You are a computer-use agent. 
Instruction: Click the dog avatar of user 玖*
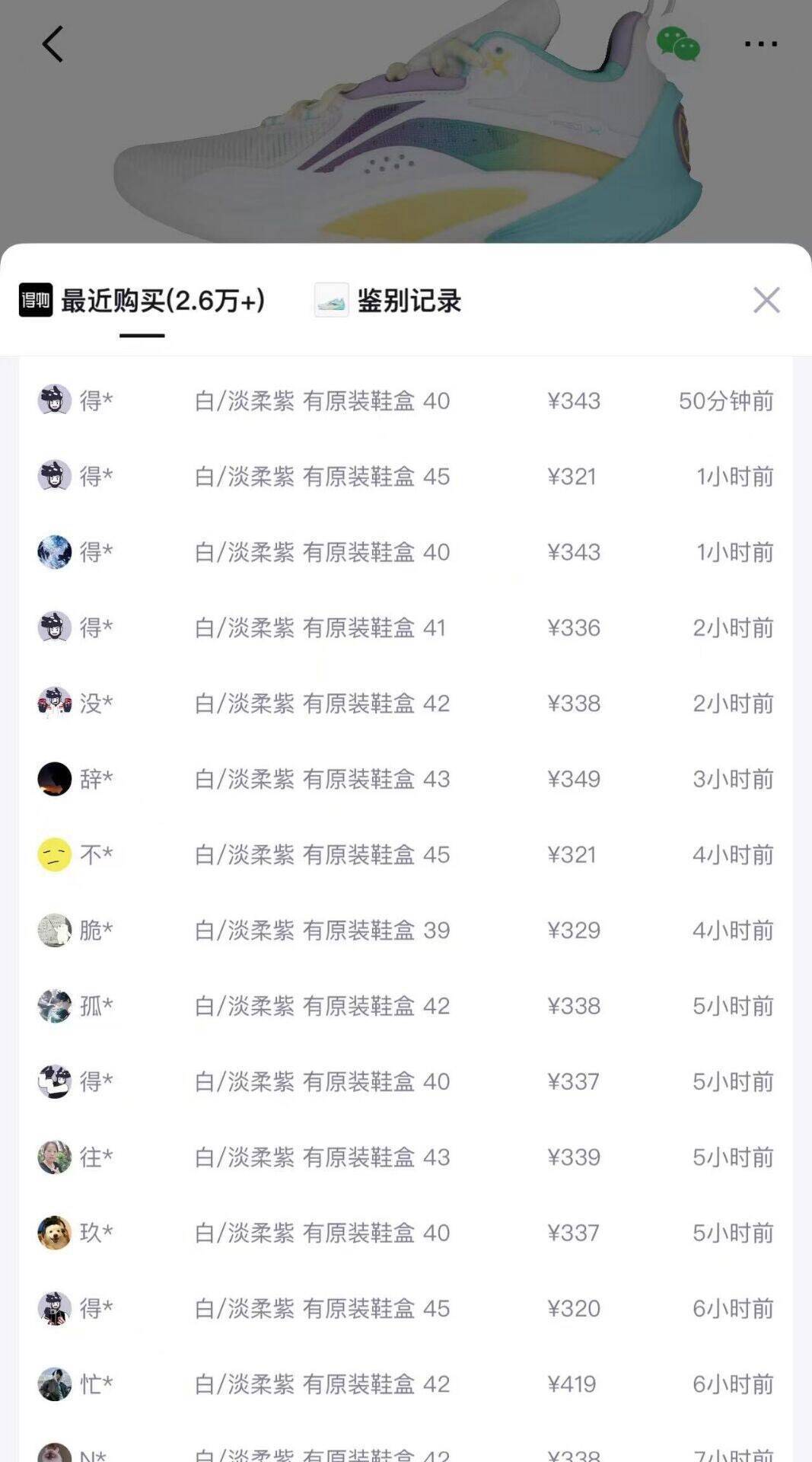pyautogui.click(x=53, y=1233)
